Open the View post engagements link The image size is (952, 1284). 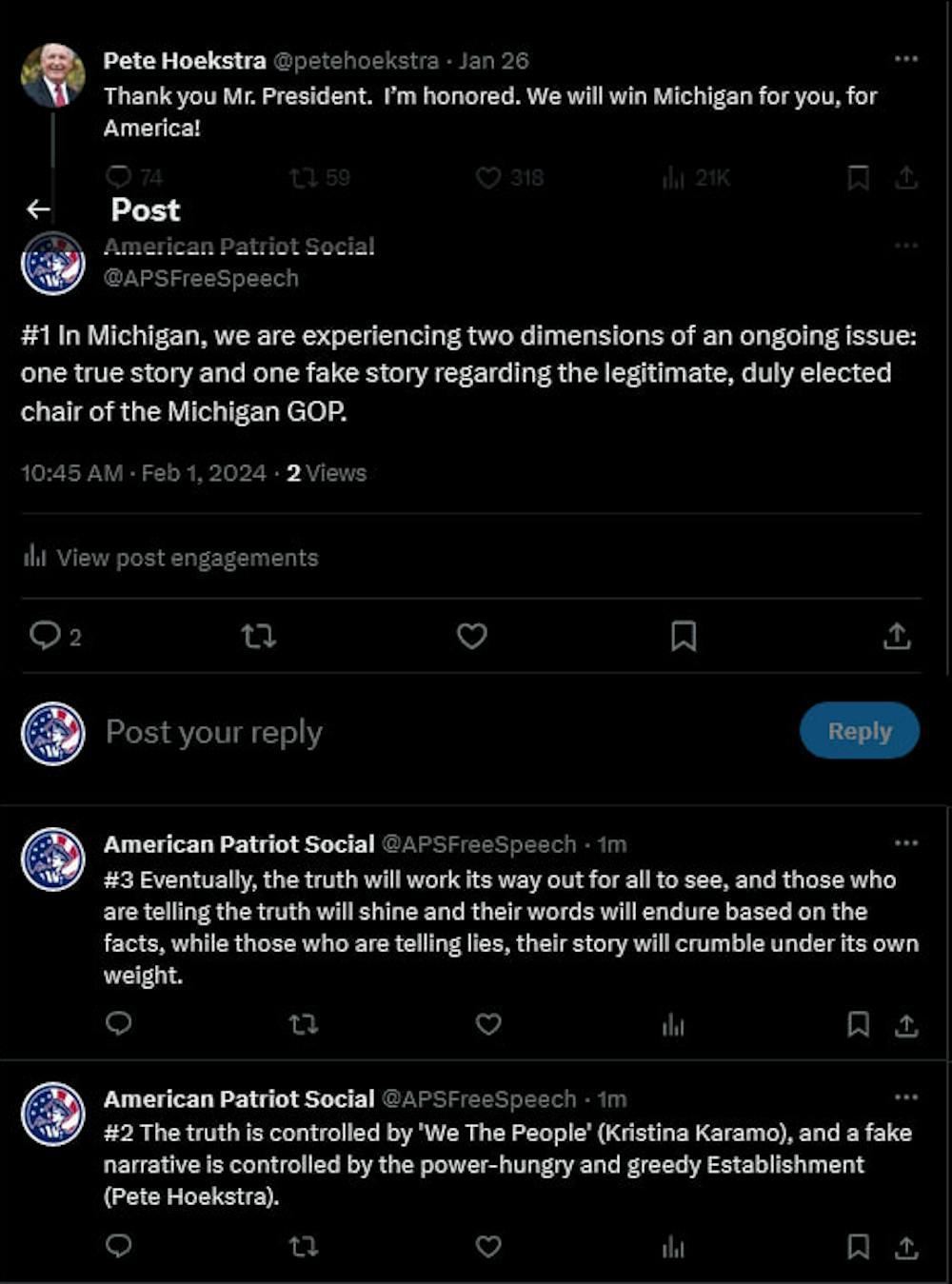pos(188,557)
